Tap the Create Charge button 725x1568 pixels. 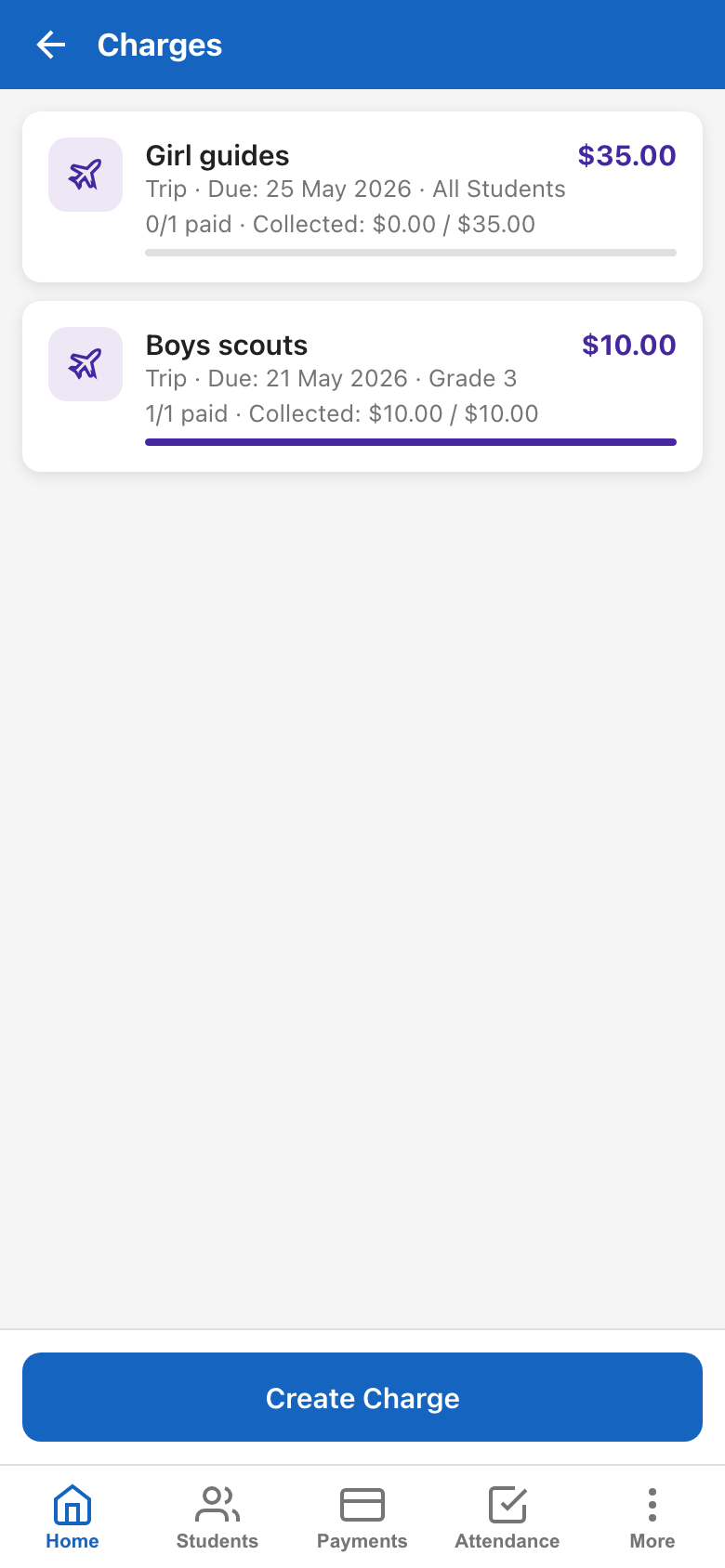[362, 1397]
